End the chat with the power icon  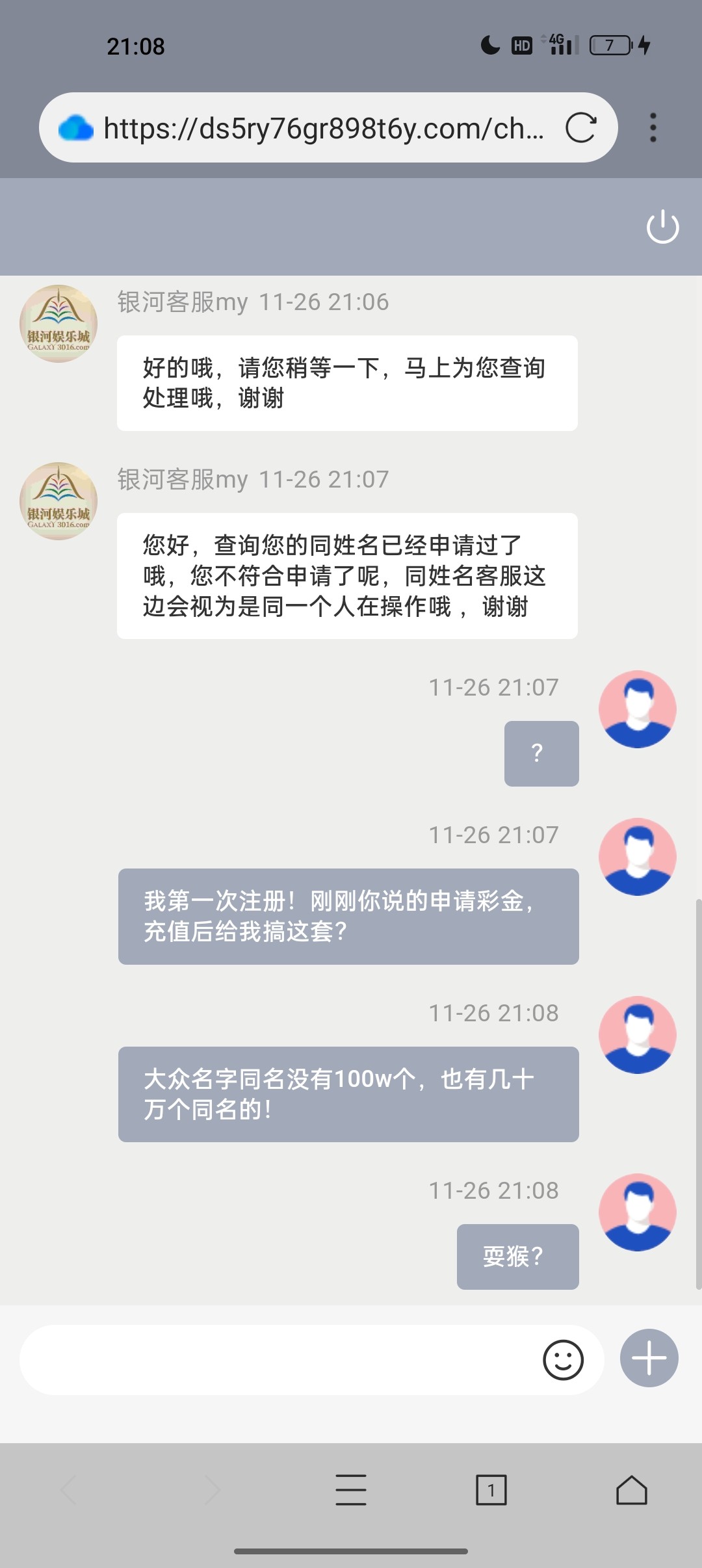(x=662, y=227)
